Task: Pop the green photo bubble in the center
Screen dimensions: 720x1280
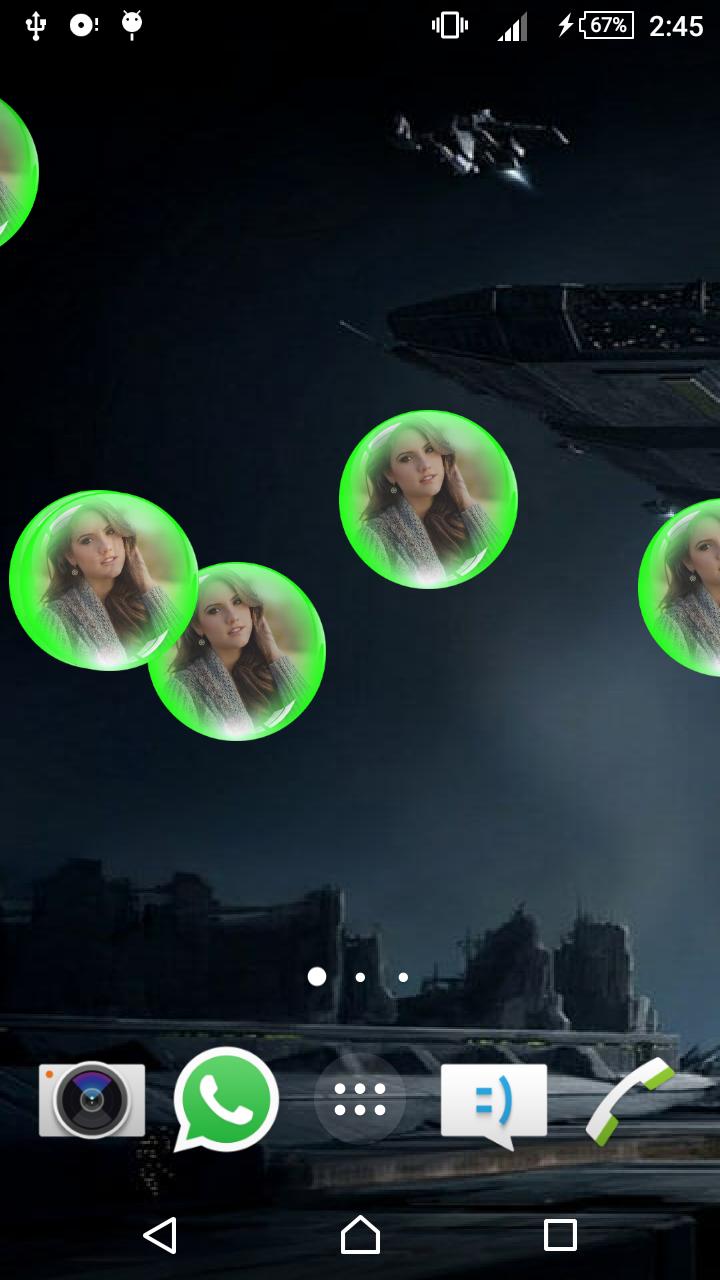Action: tap(429, 498)
